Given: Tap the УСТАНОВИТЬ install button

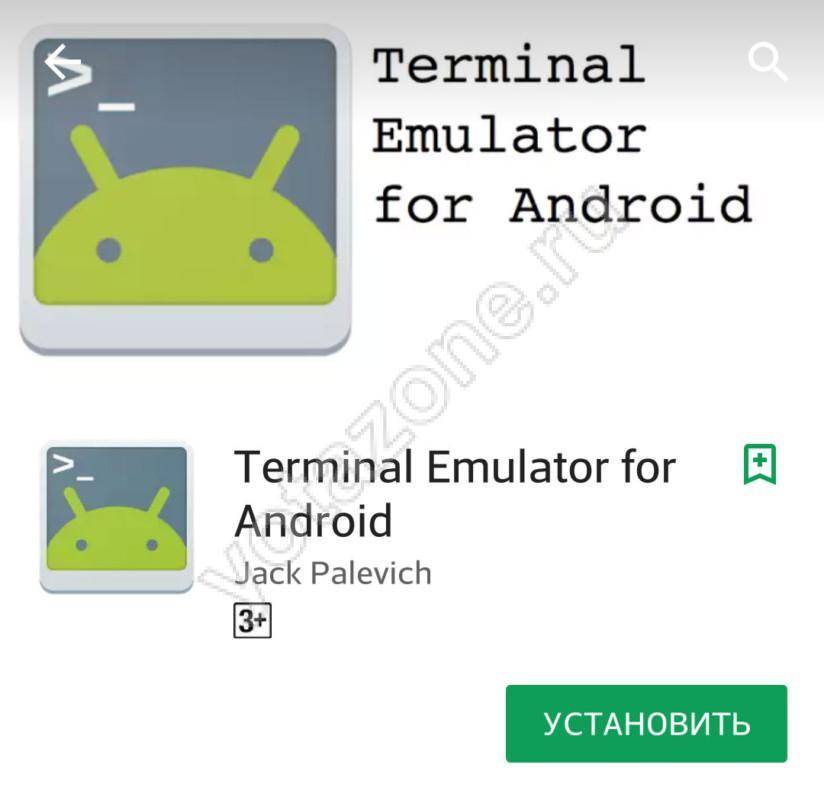Looking at the screenshot, I should click(x=646, y=723).
